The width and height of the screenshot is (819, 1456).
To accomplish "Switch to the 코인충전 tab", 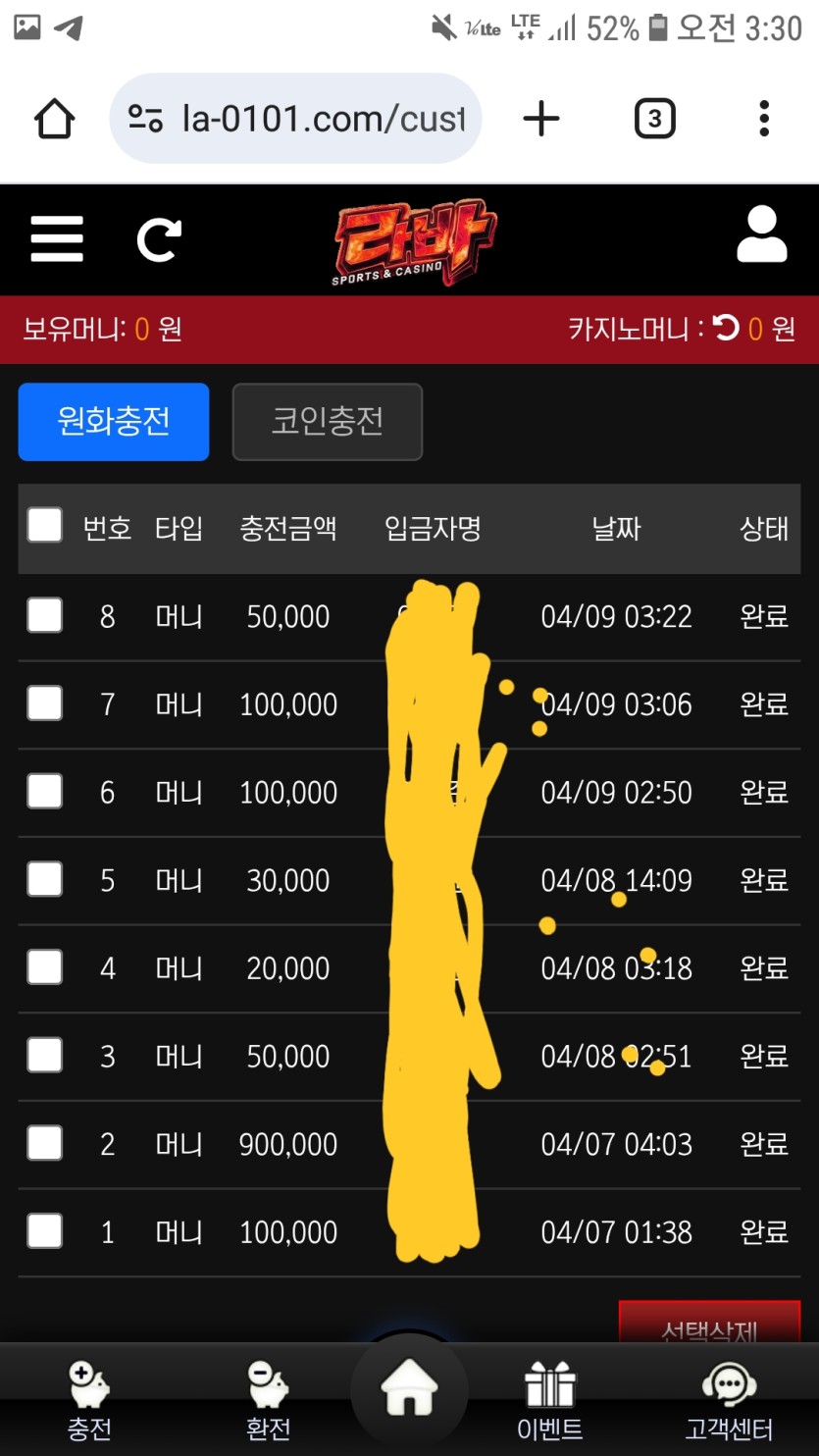I will tap(327, 422).
